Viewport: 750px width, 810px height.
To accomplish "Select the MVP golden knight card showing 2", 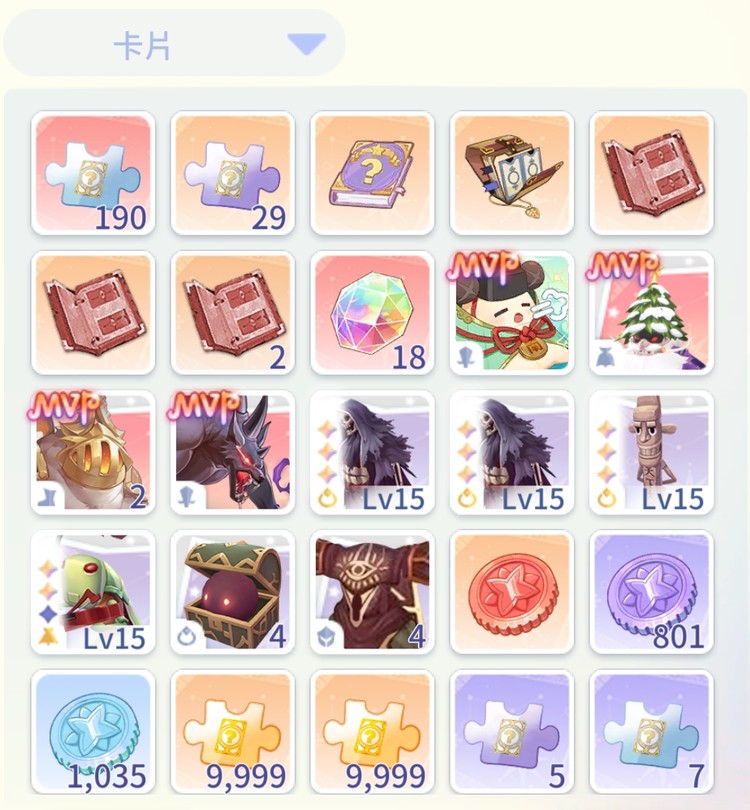I will (x=91, y=455).
